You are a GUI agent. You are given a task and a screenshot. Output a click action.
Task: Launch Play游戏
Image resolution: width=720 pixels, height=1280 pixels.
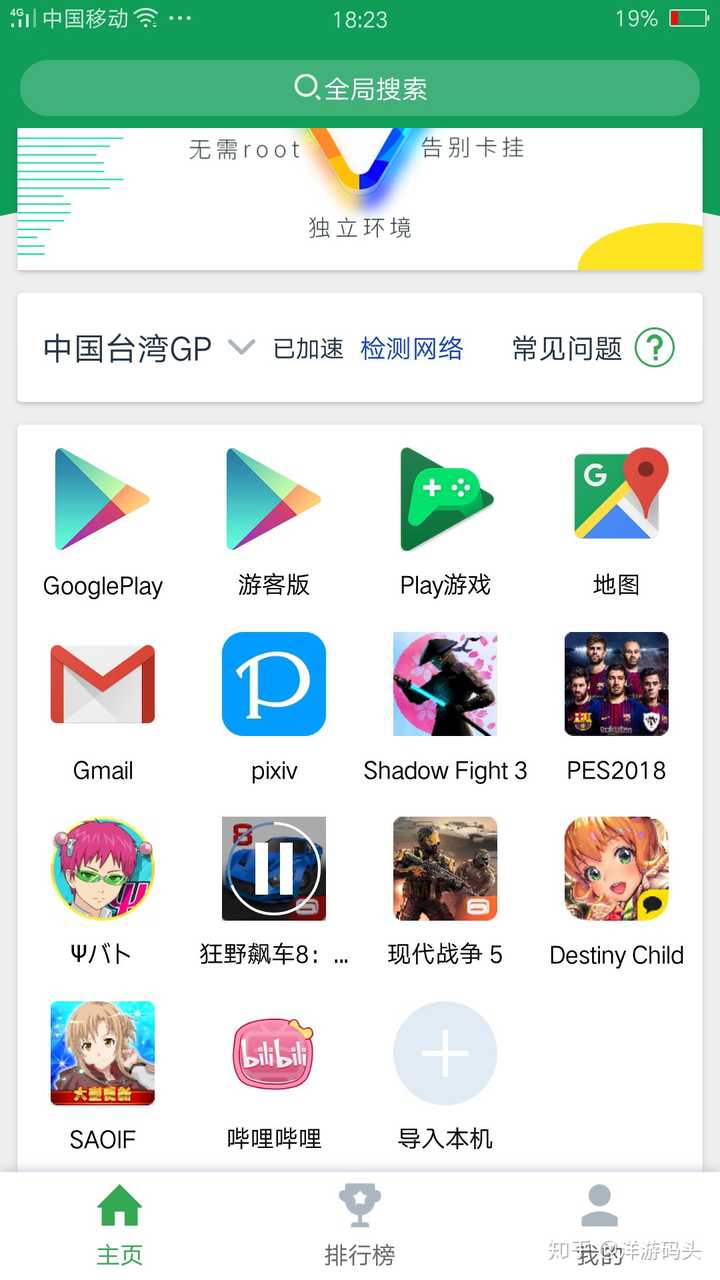click(x=445, y=499)
